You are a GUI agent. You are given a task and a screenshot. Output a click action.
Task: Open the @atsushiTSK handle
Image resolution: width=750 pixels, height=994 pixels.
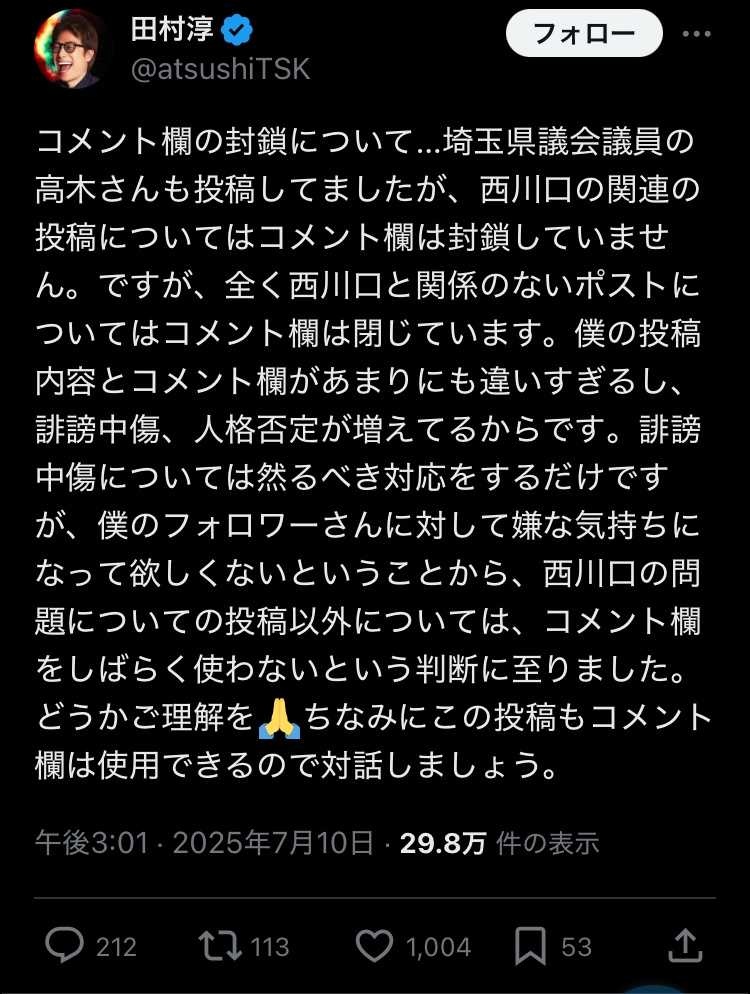(x=221, y=68)
